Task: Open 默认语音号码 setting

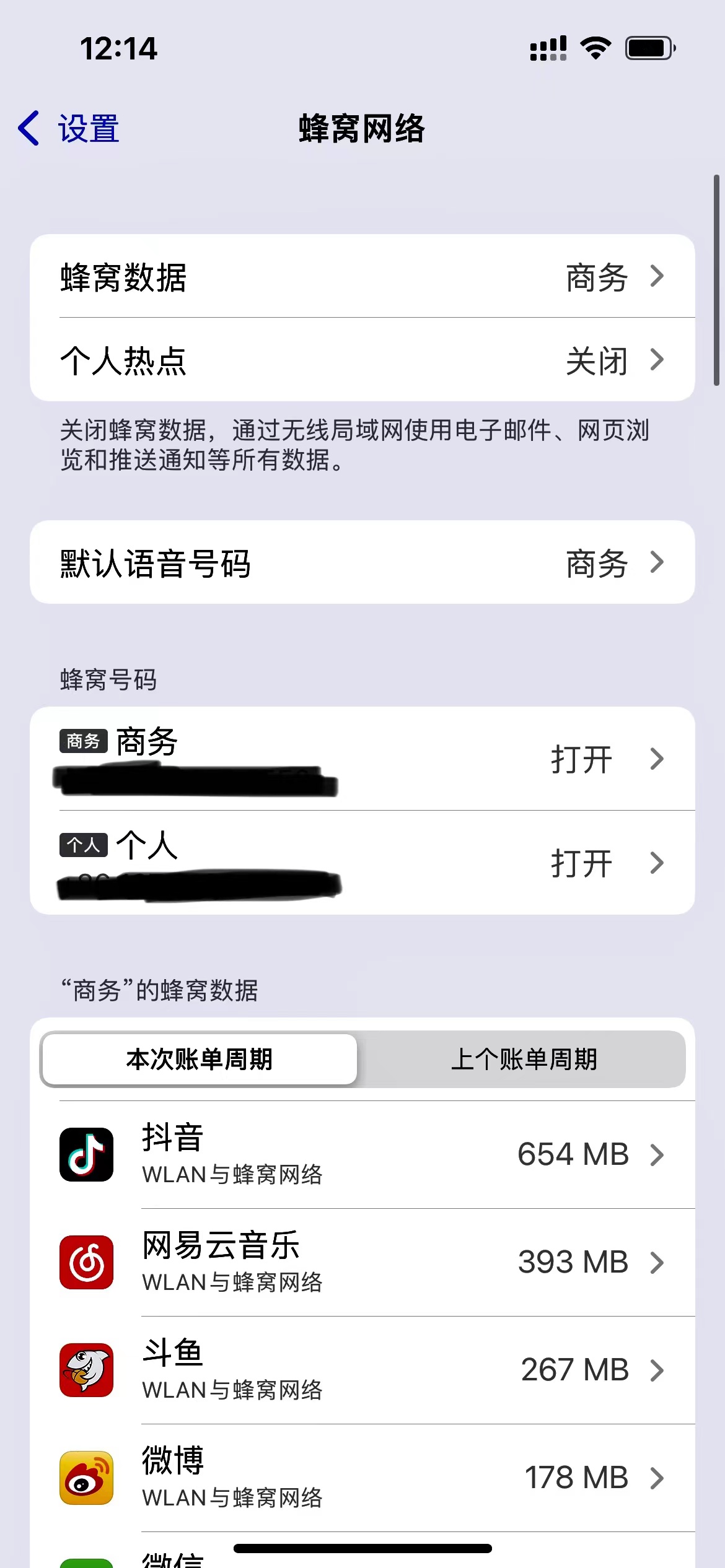Action: pos(362,562)
